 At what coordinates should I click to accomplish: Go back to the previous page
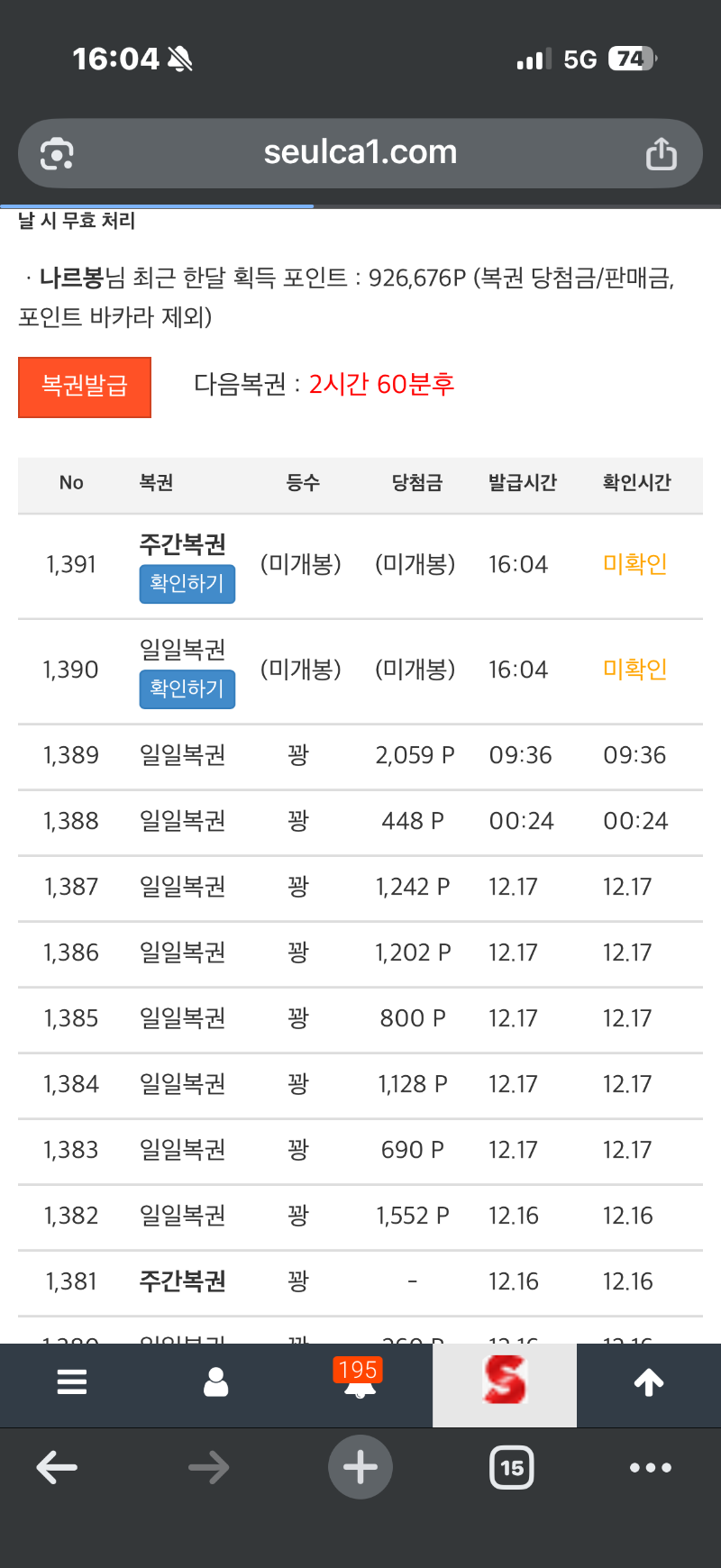point(57,1467)
